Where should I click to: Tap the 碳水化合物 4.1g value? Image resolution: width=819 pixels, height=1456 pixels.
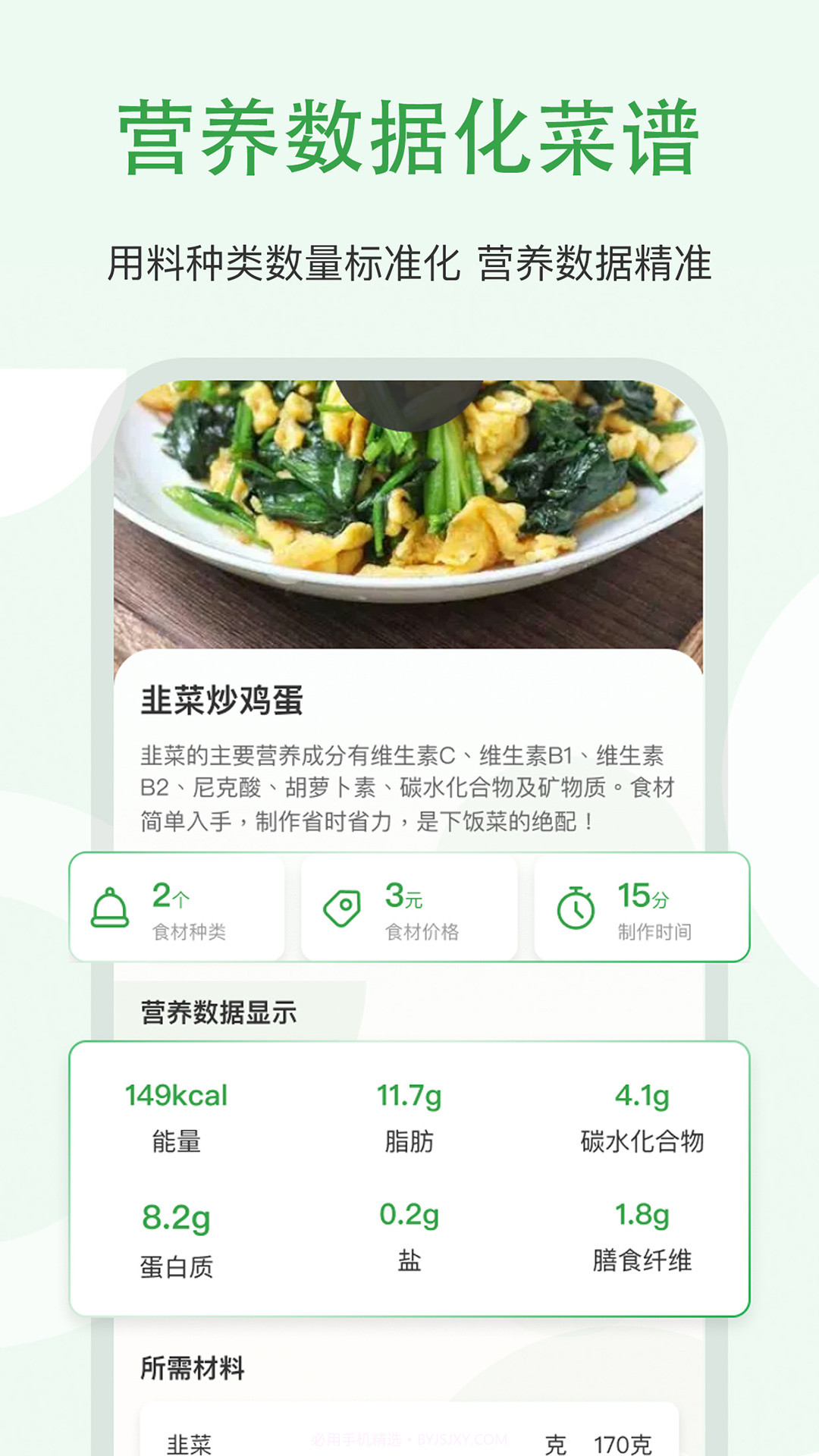click(x=641, y=1094)
